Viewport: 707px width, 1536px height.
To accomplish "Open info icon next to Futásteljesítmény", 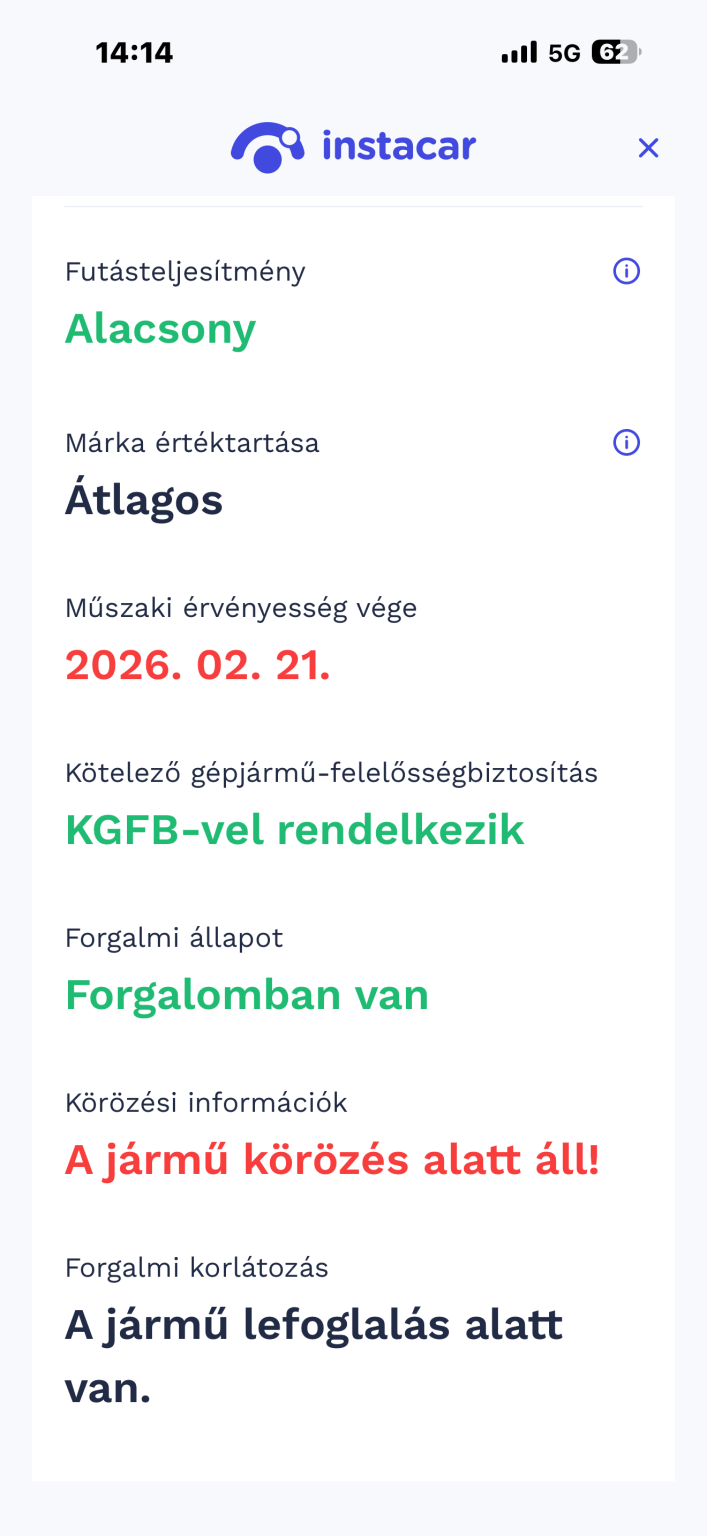I will (626, 271).
